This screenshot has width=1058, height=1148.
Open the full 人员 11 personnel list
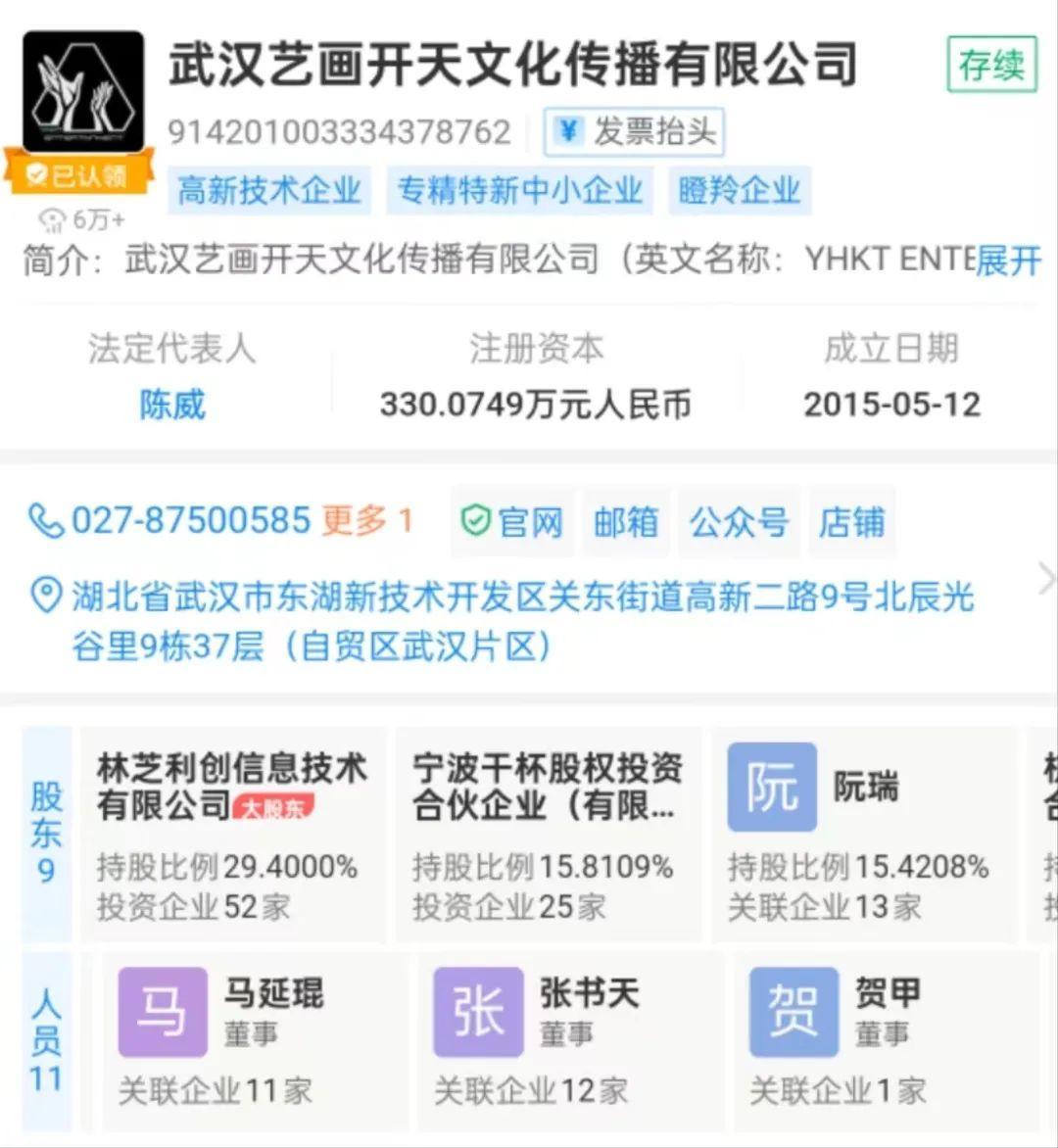click(46, 1040)
